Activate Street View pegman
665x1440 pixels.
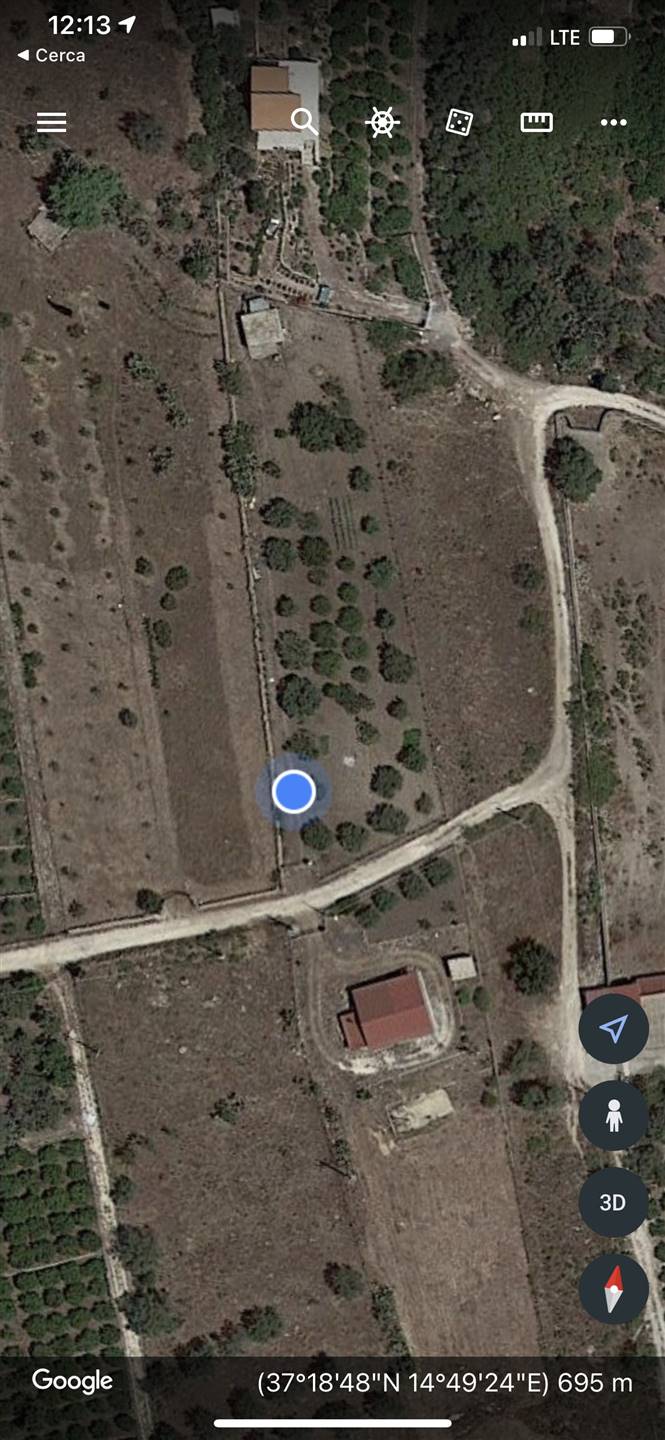click(613, 1115)
